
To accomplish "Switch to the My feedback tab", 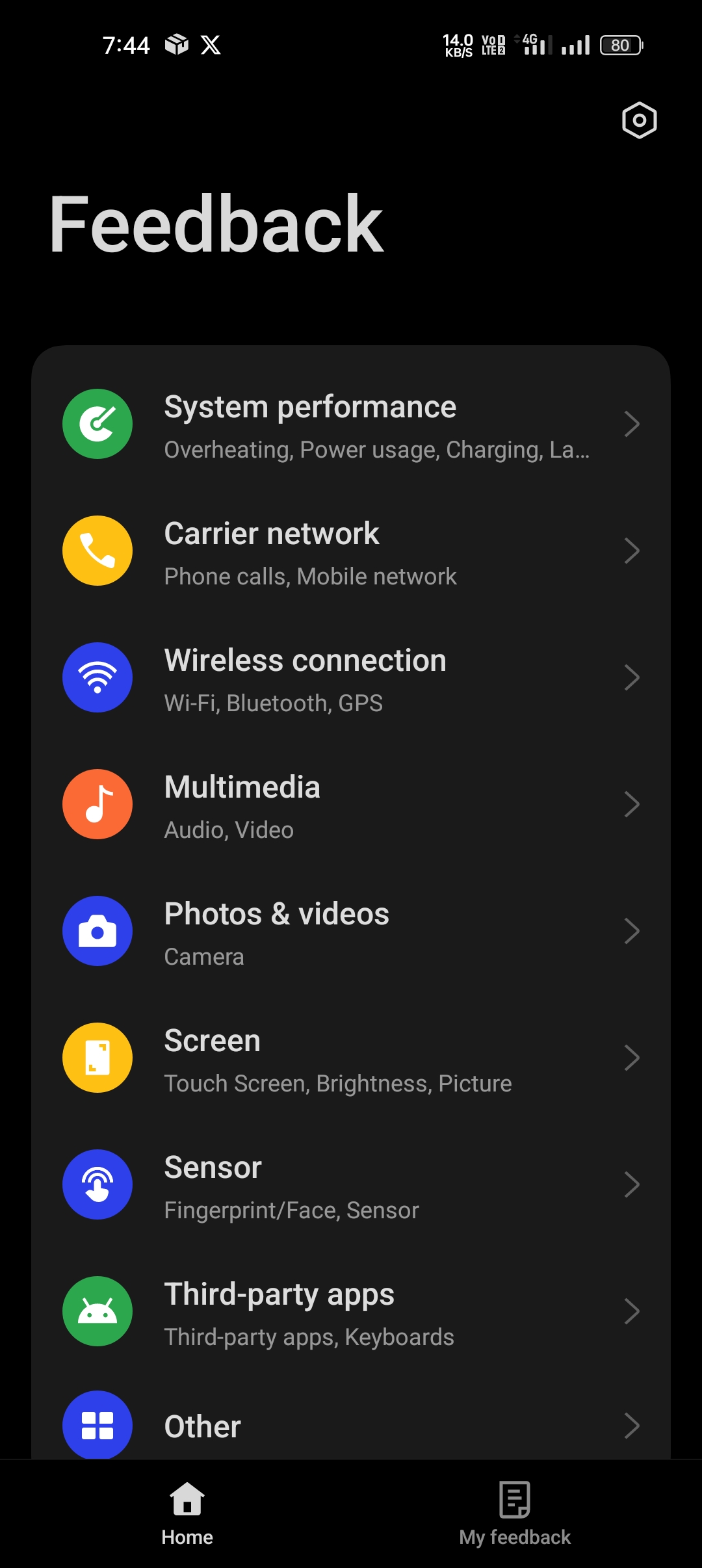I will (x=515, y=1513).
